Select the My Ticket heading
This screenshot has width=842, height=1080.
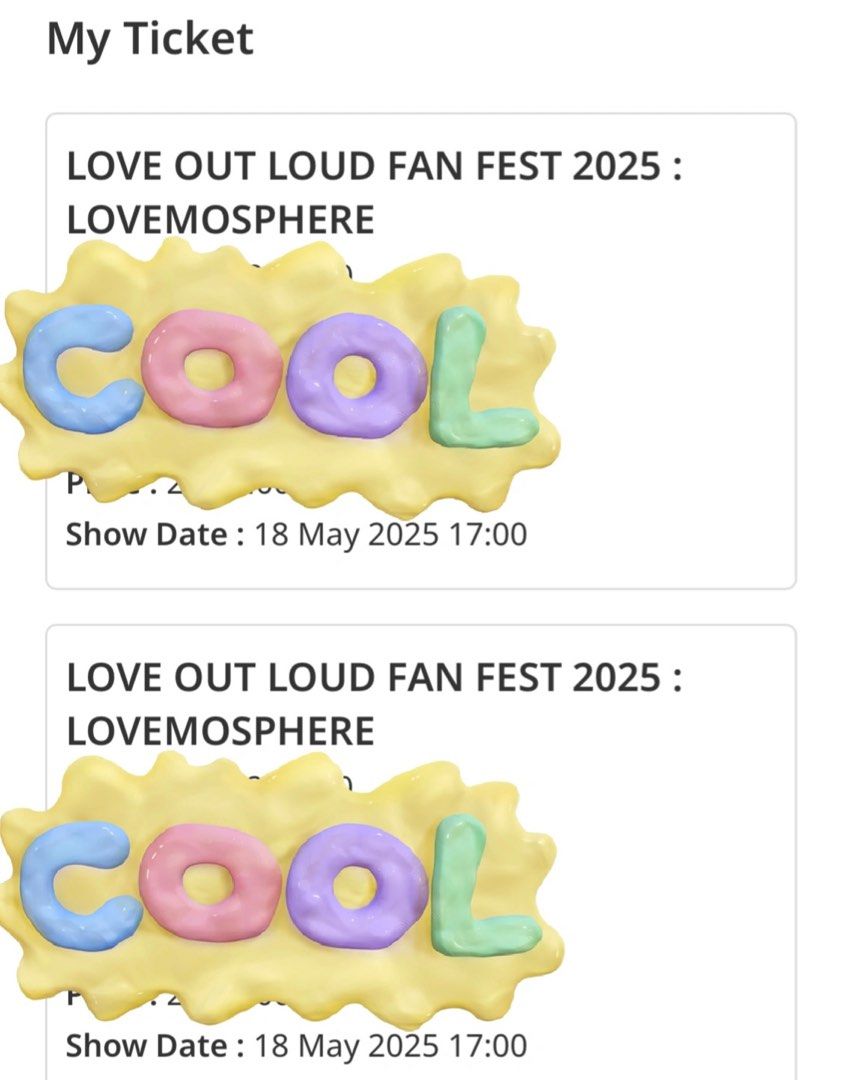coord(150,40)
